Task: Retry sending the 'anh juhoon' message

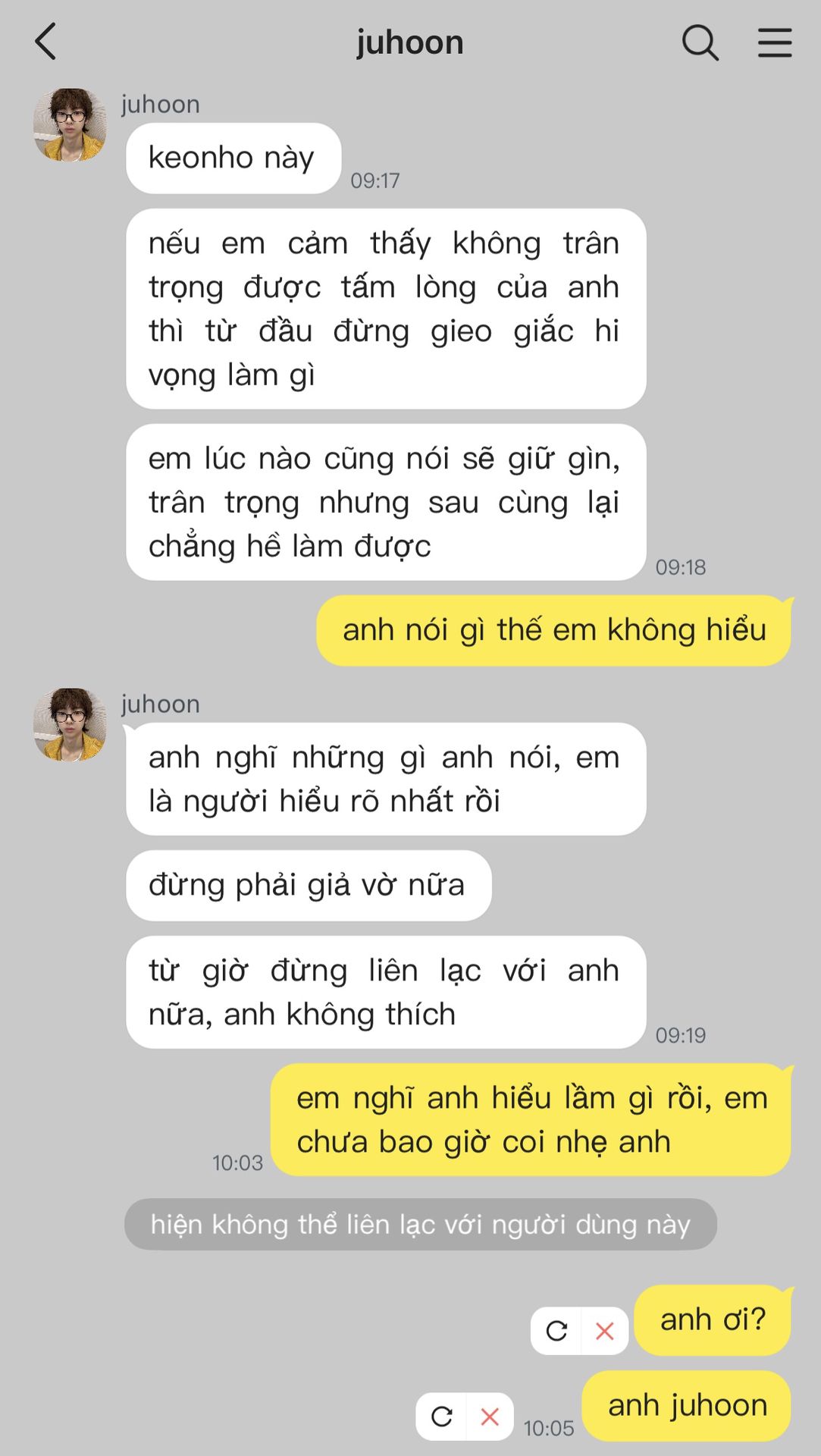Action: coord(441,1416)
